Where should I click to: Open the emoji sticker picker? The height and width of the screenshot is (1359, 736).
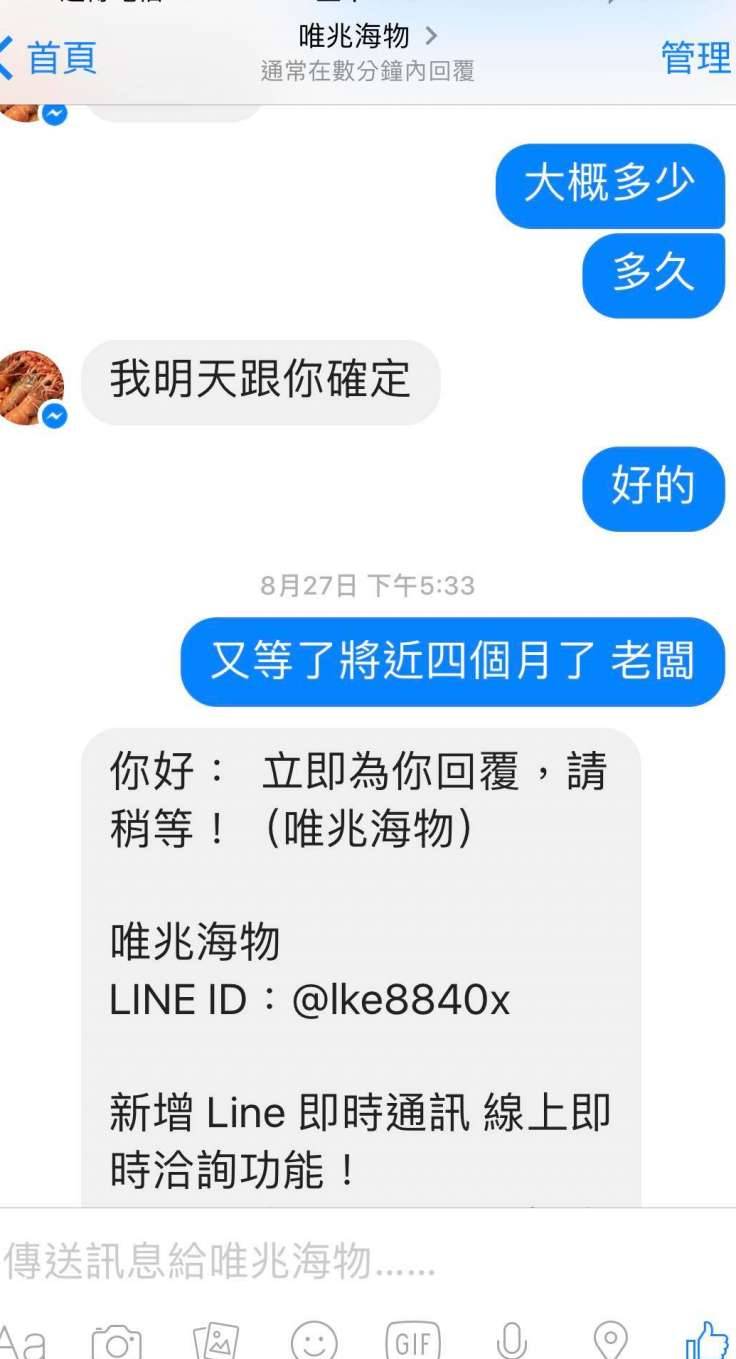314,1341
